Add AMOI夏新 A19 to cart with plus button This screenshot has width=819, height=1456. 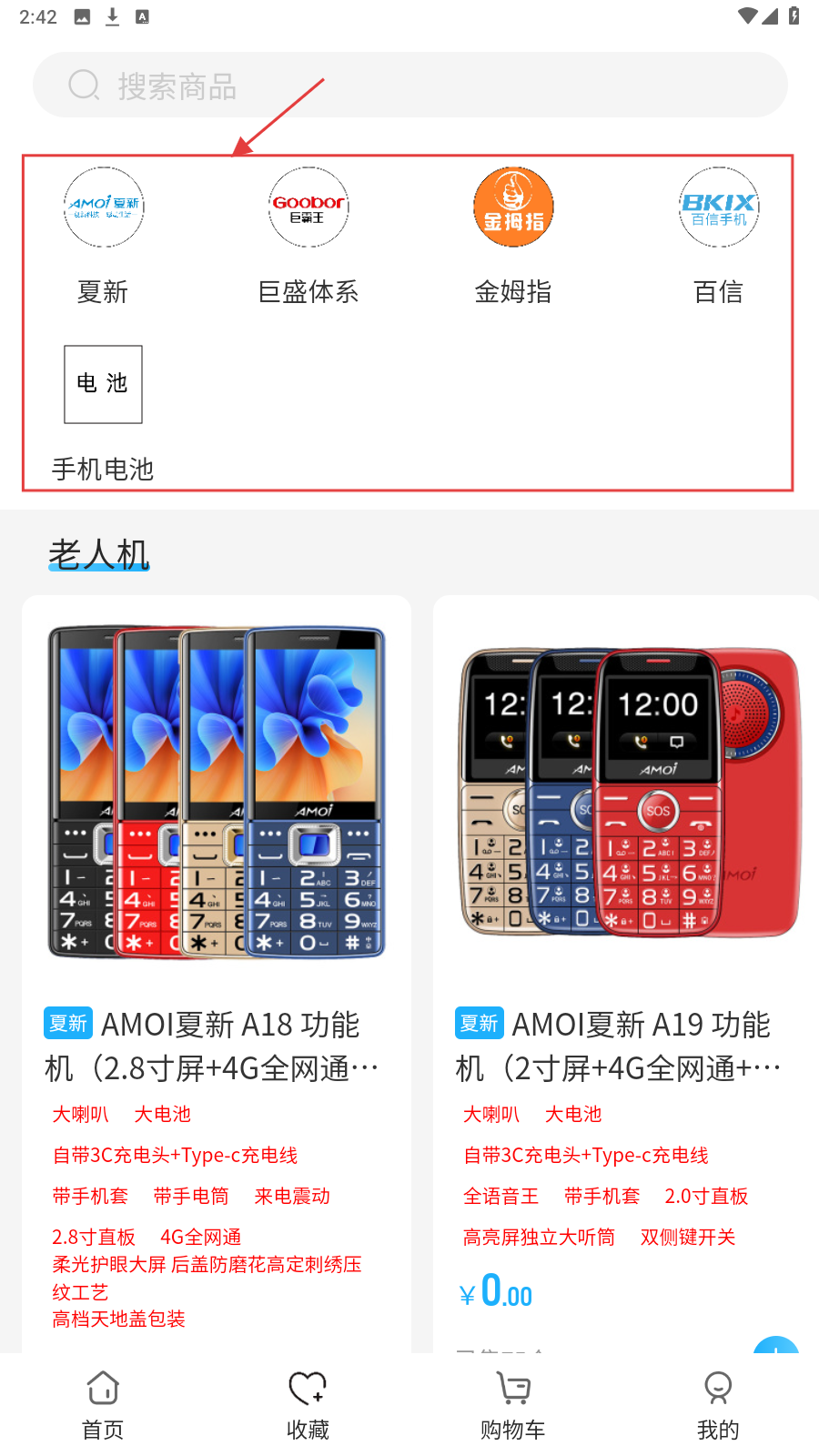[776, 1347]
